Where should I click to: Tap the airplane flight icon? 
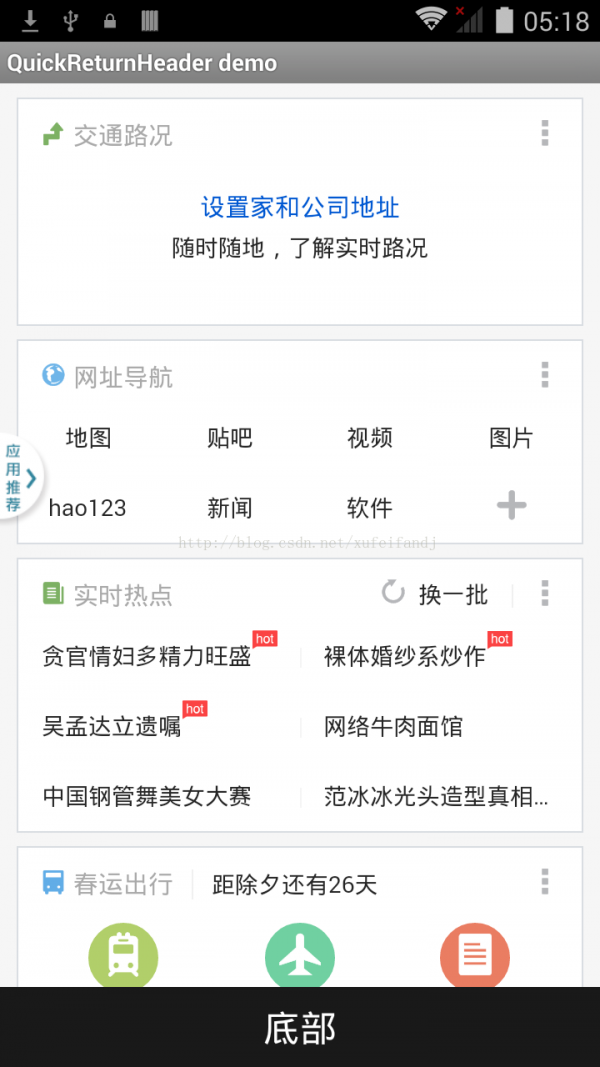coord(300,956)
